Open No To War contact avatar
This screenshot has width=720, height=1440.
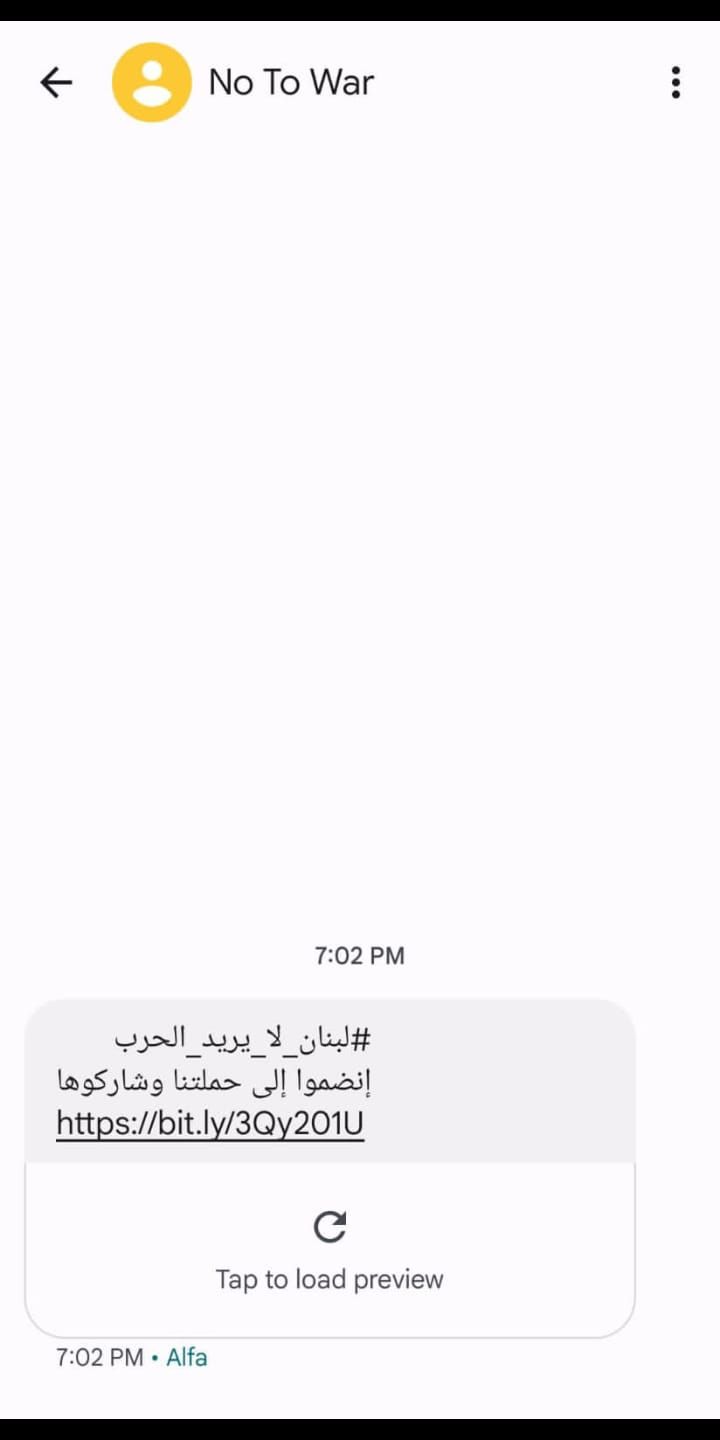point(152,82)
